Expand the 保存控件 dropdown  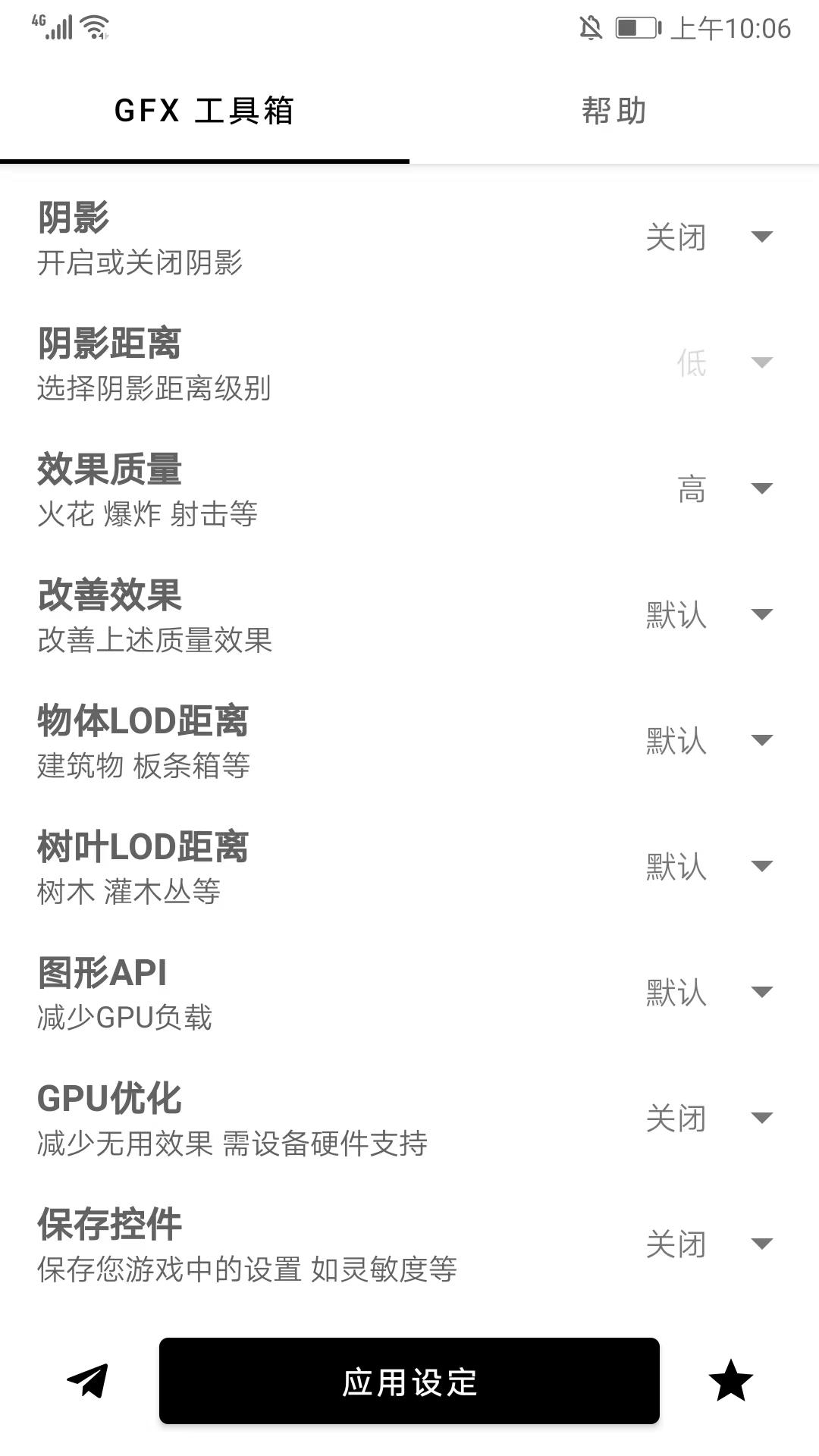point(761,1243)
